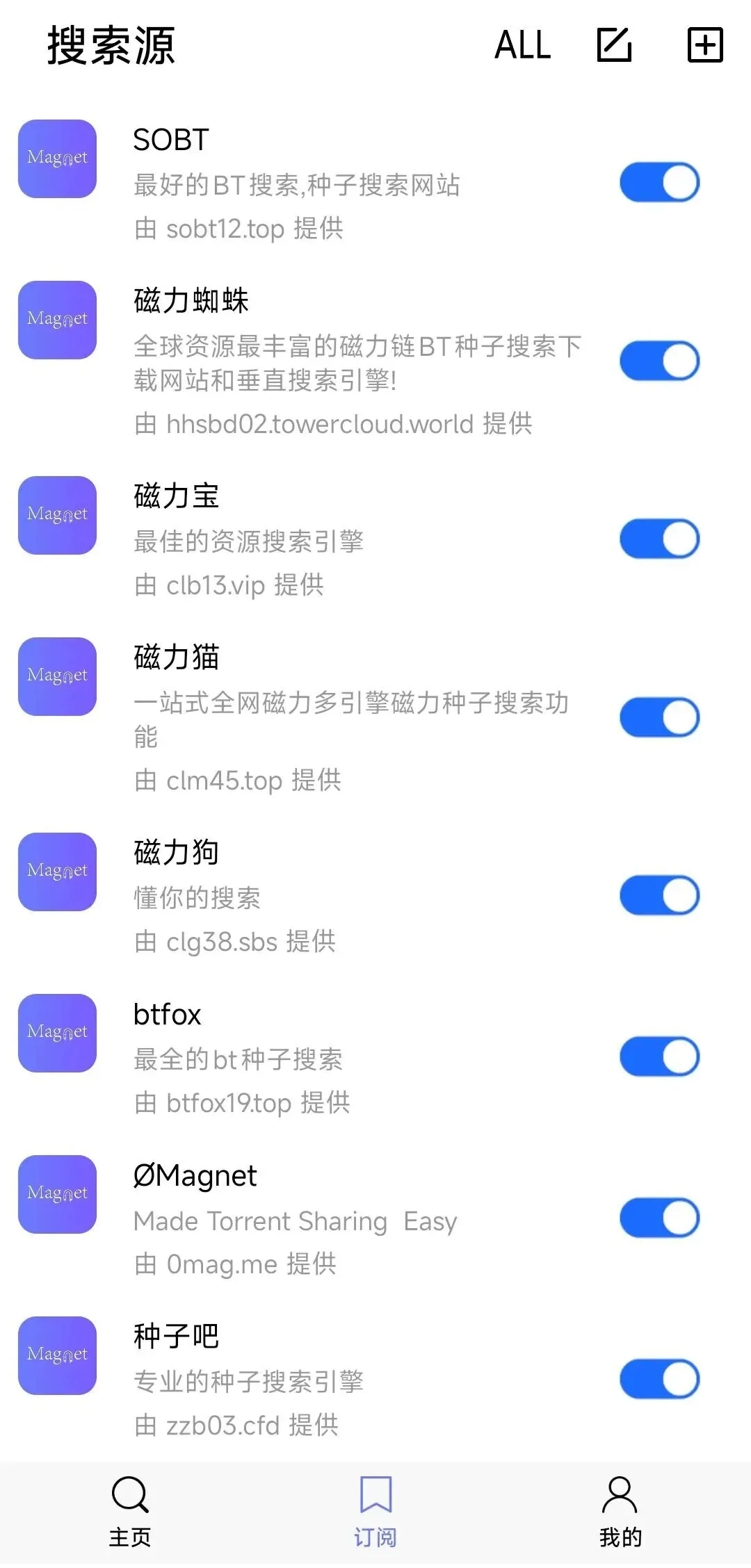
Task: Switch to the 我的 tab
Action: click(620, 1512)
